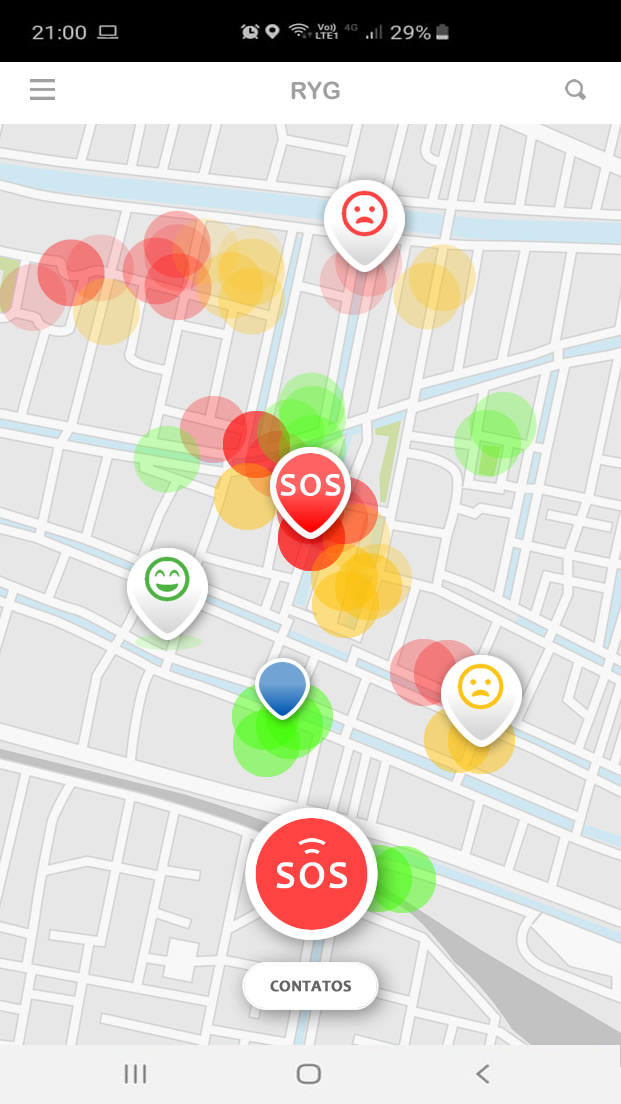Go to the system home screen
The height and width of the screenshot is (1104, 621).
tap(309, 1074)
